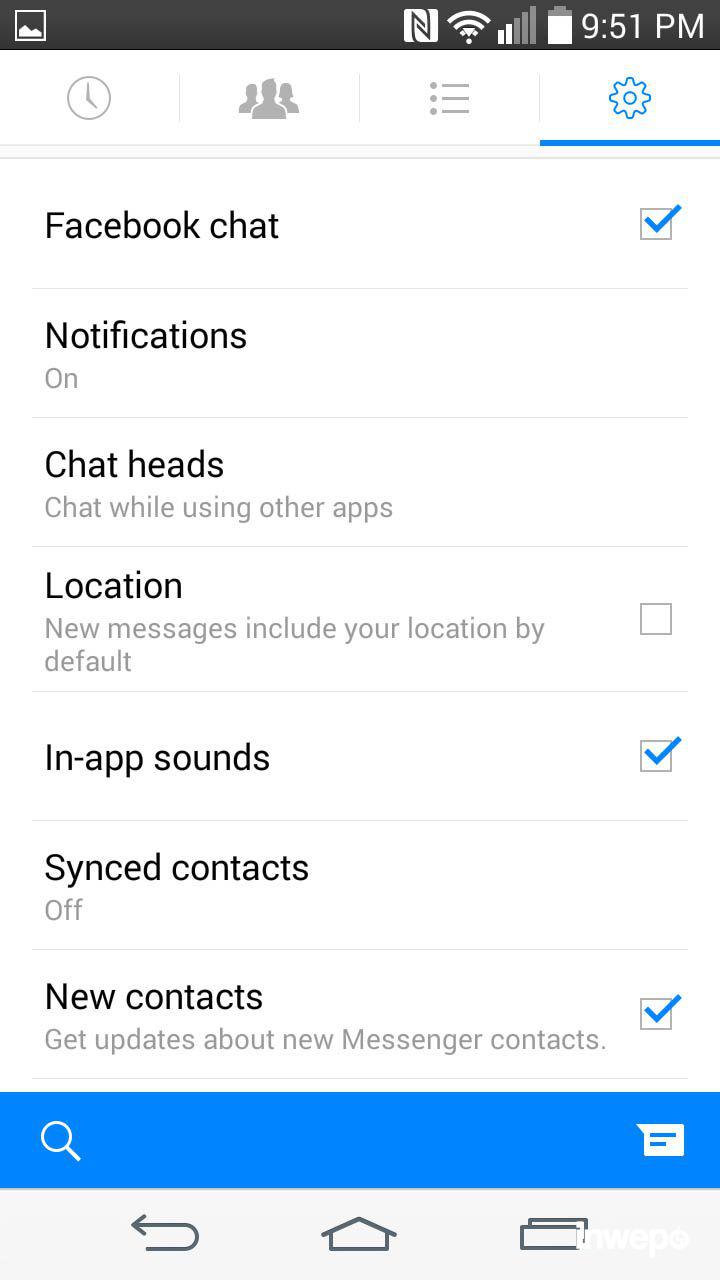
Task: Disable the In-app sounds checkbox
Action: tap(657, 756)
